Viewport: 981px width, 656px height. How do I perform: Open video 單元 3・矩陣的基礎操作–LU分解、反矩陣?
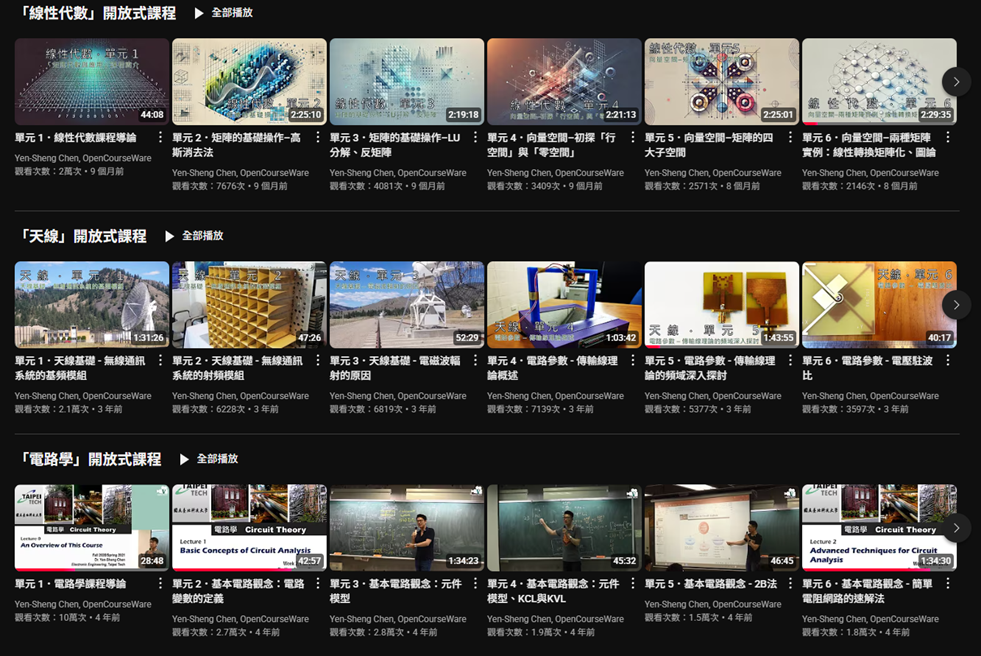pos(407,82)
